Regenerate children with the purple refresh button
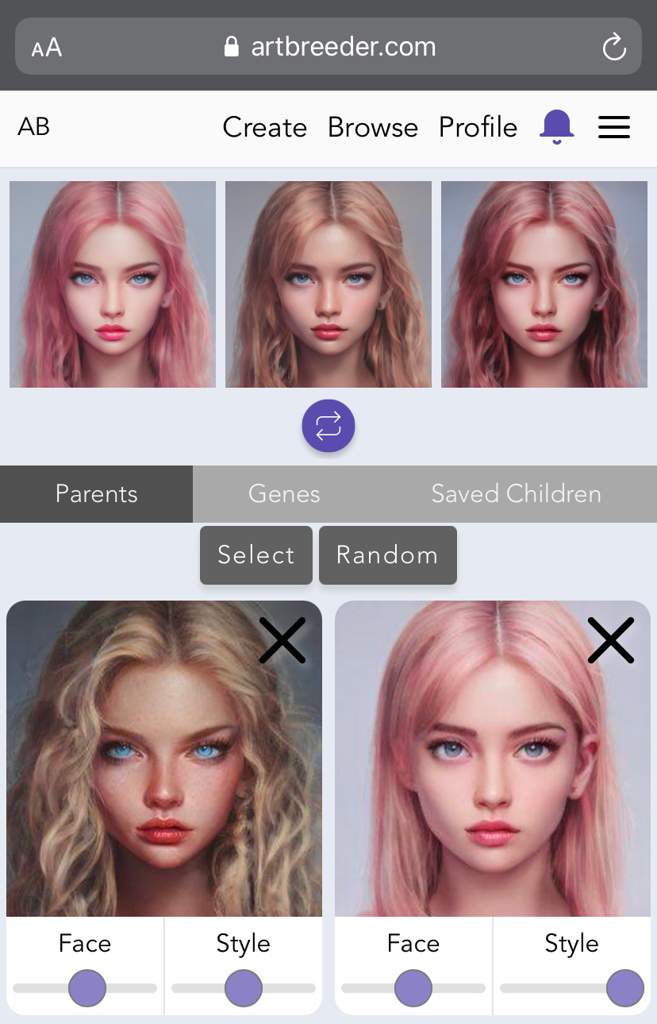Image resolution: width=657 pixels, height=1024 pixels. [328, 426]
